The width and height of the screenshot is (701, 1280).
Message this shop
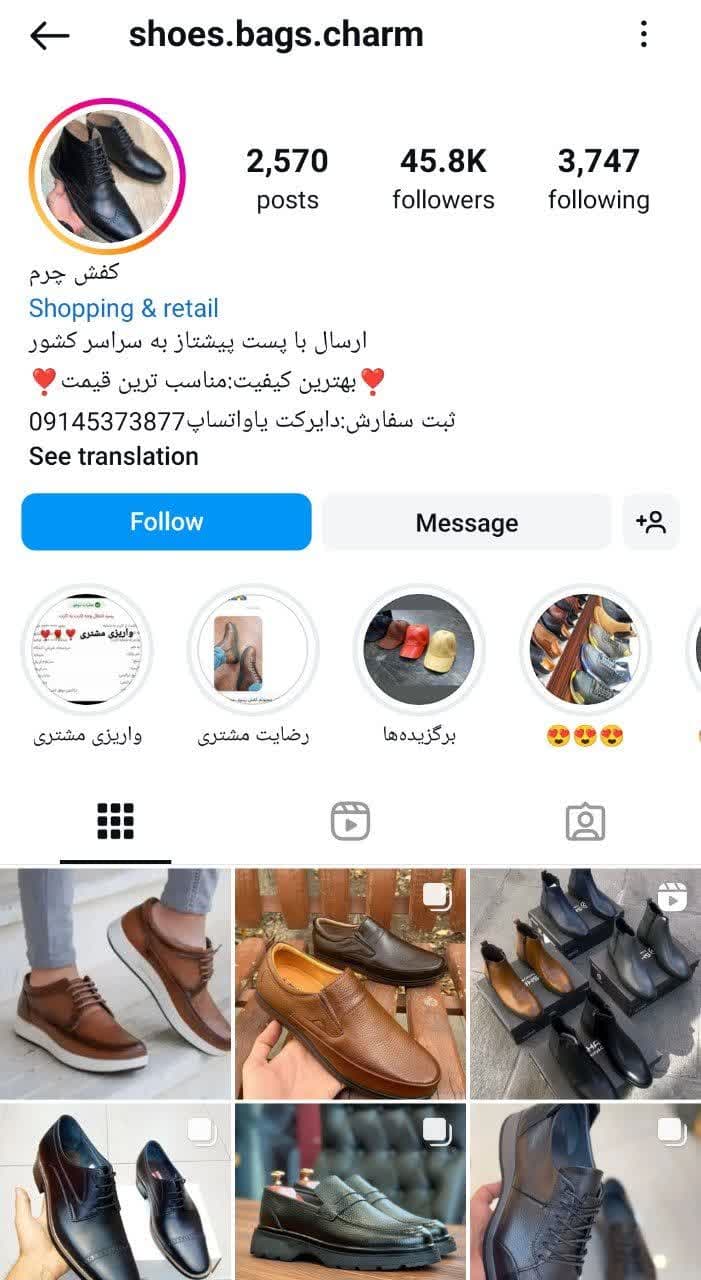click(x=466, y=522)
